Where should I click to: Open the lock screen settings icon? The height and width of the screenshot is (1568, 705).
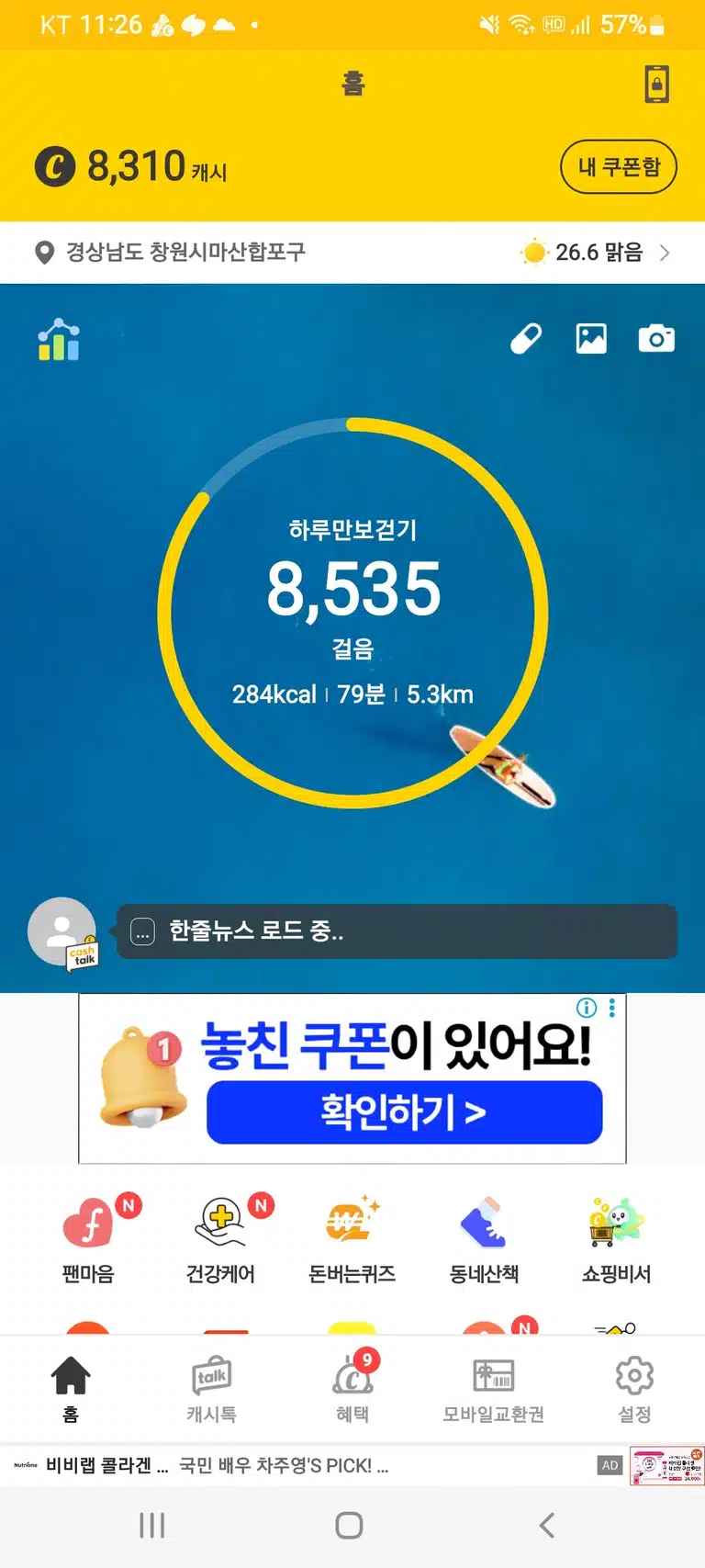[656, 85]
